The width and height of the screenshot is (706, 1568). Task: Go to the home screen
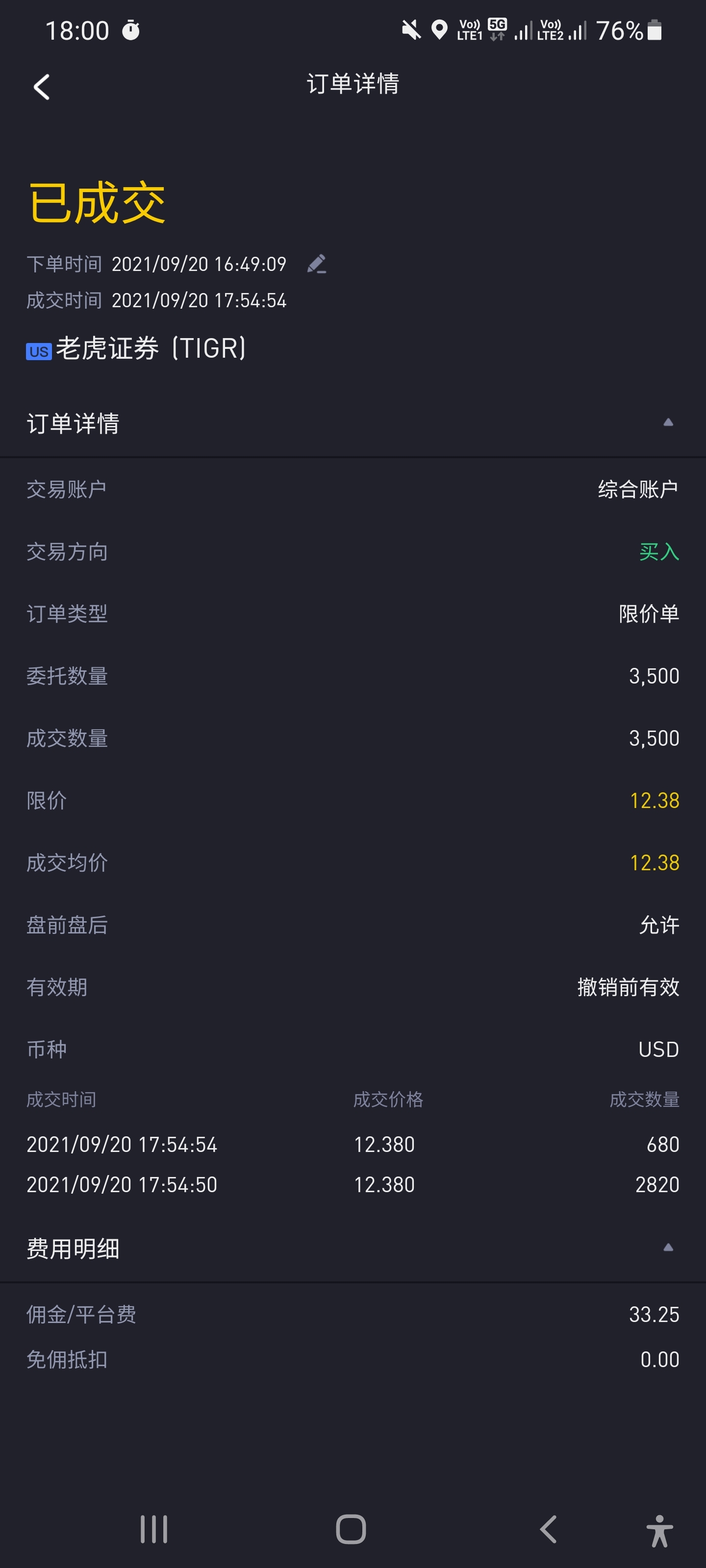pyautogui.click(x=351, y=1528)
